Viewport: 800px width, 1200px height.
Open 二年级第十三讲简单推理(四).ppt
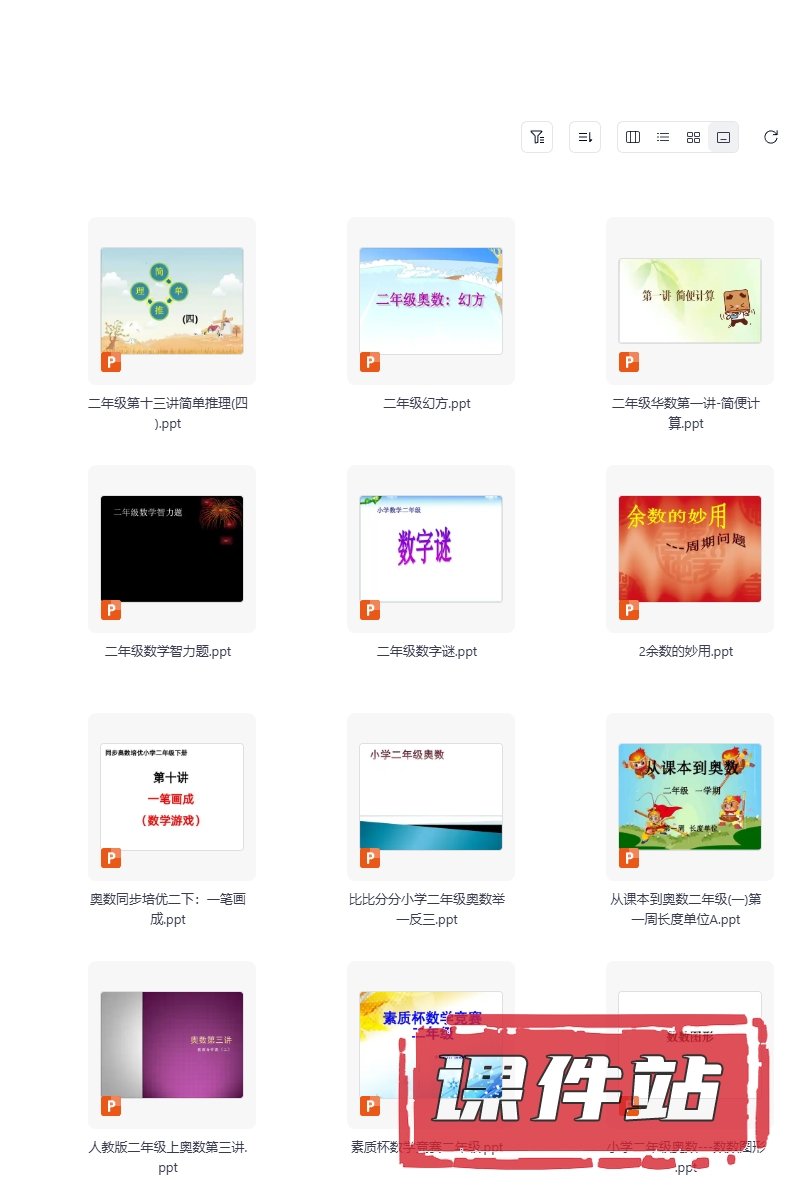(x=172, y=301)
